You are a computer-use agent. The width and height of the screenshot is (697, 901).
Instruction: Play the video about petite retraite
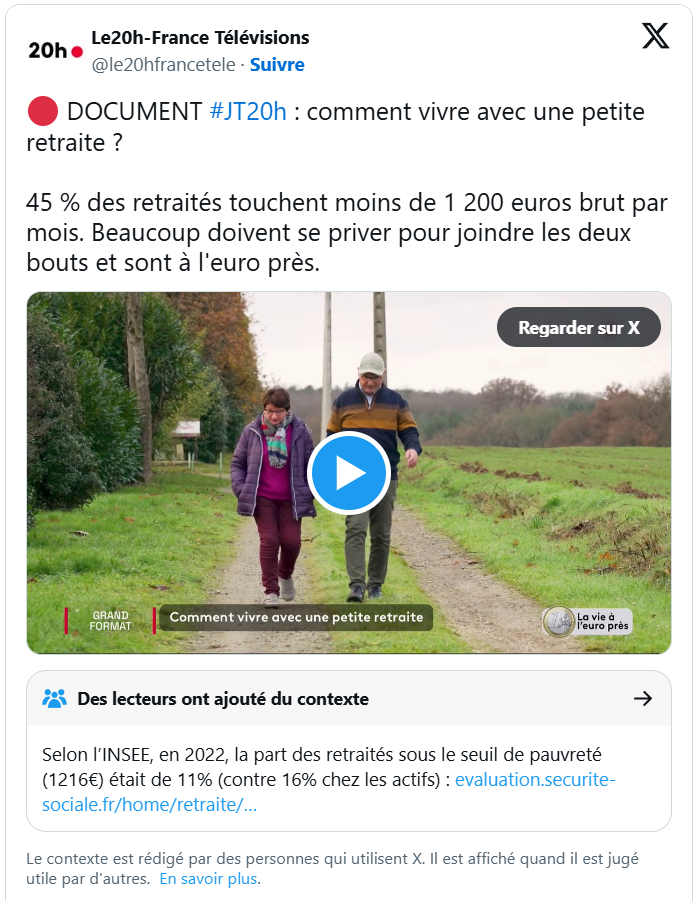(348, 473)
